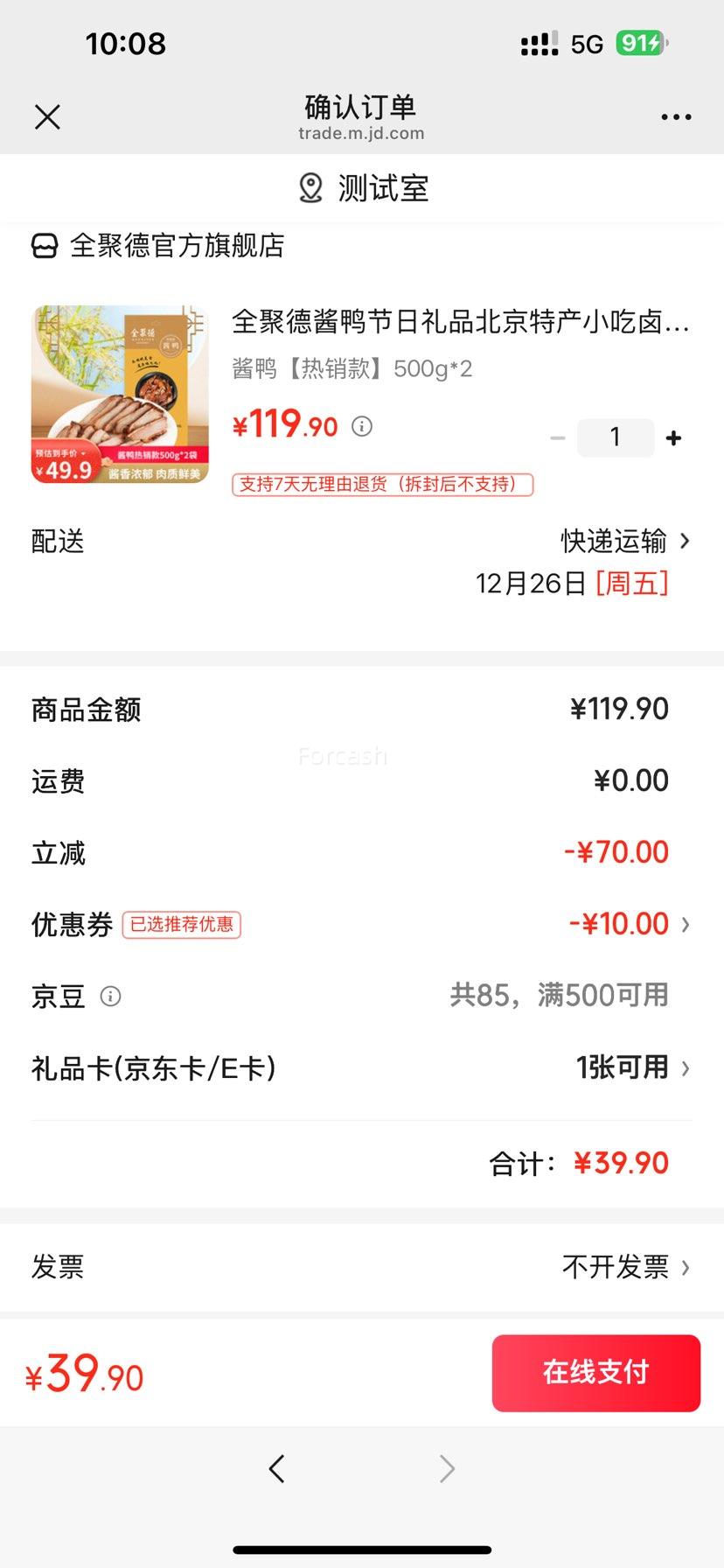
Task: Tap the more options ellipsis in top bar
Action: [x=678, y=115]
